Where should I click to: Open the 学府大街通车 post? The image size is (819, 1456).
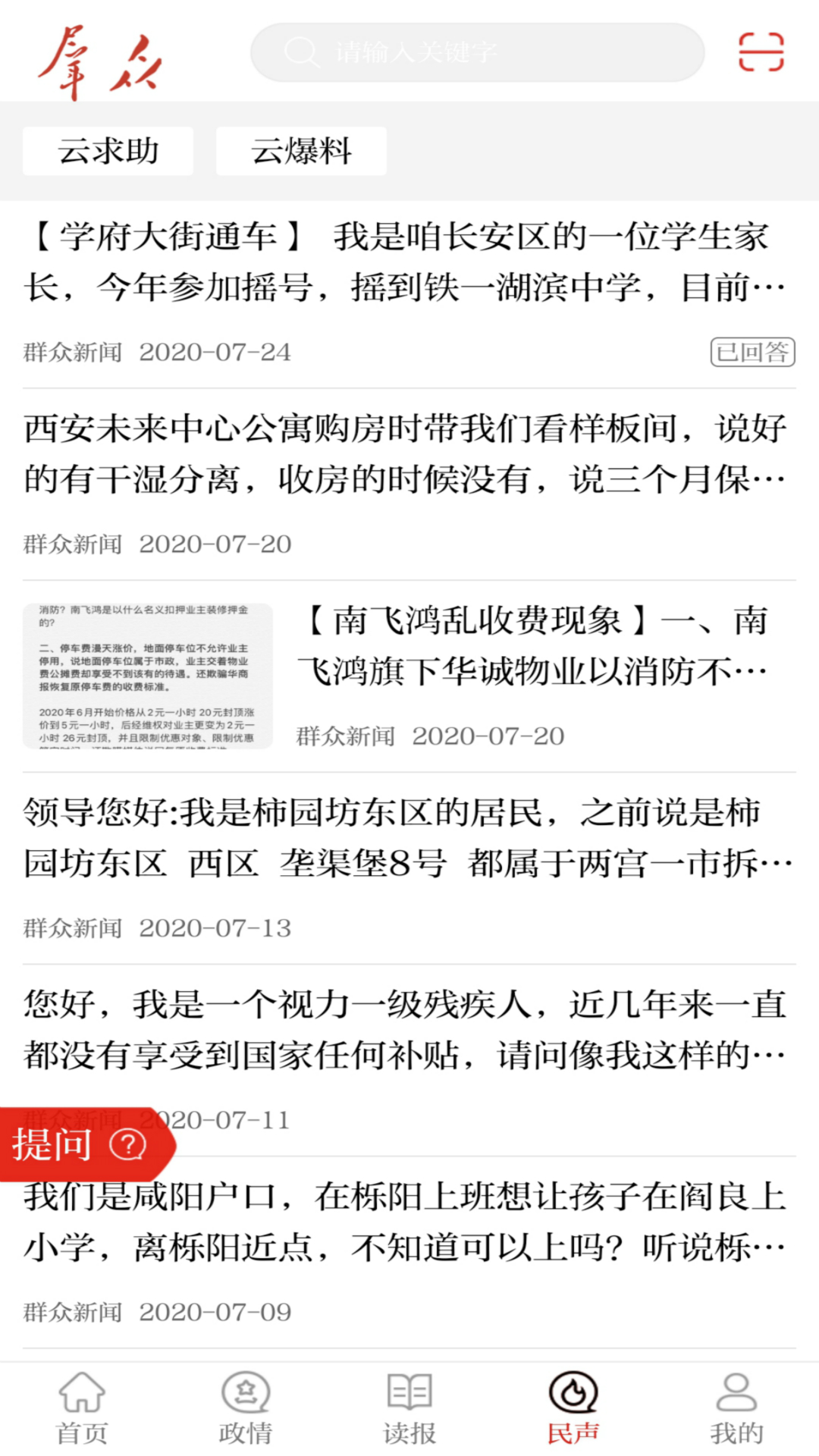[409, 294]
